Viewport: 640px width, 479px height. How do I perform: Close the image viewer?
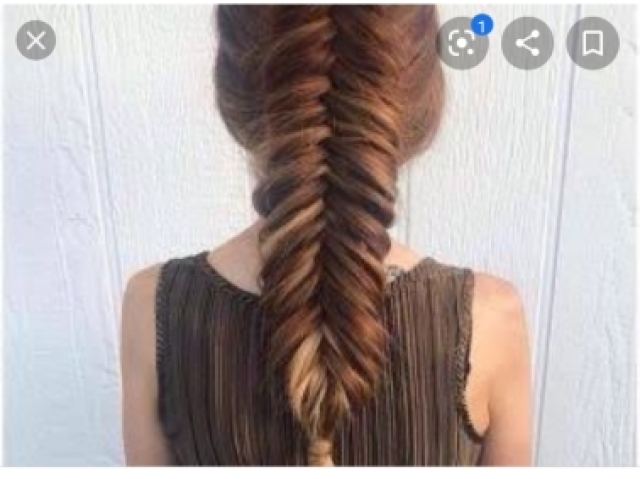point(36,41)
